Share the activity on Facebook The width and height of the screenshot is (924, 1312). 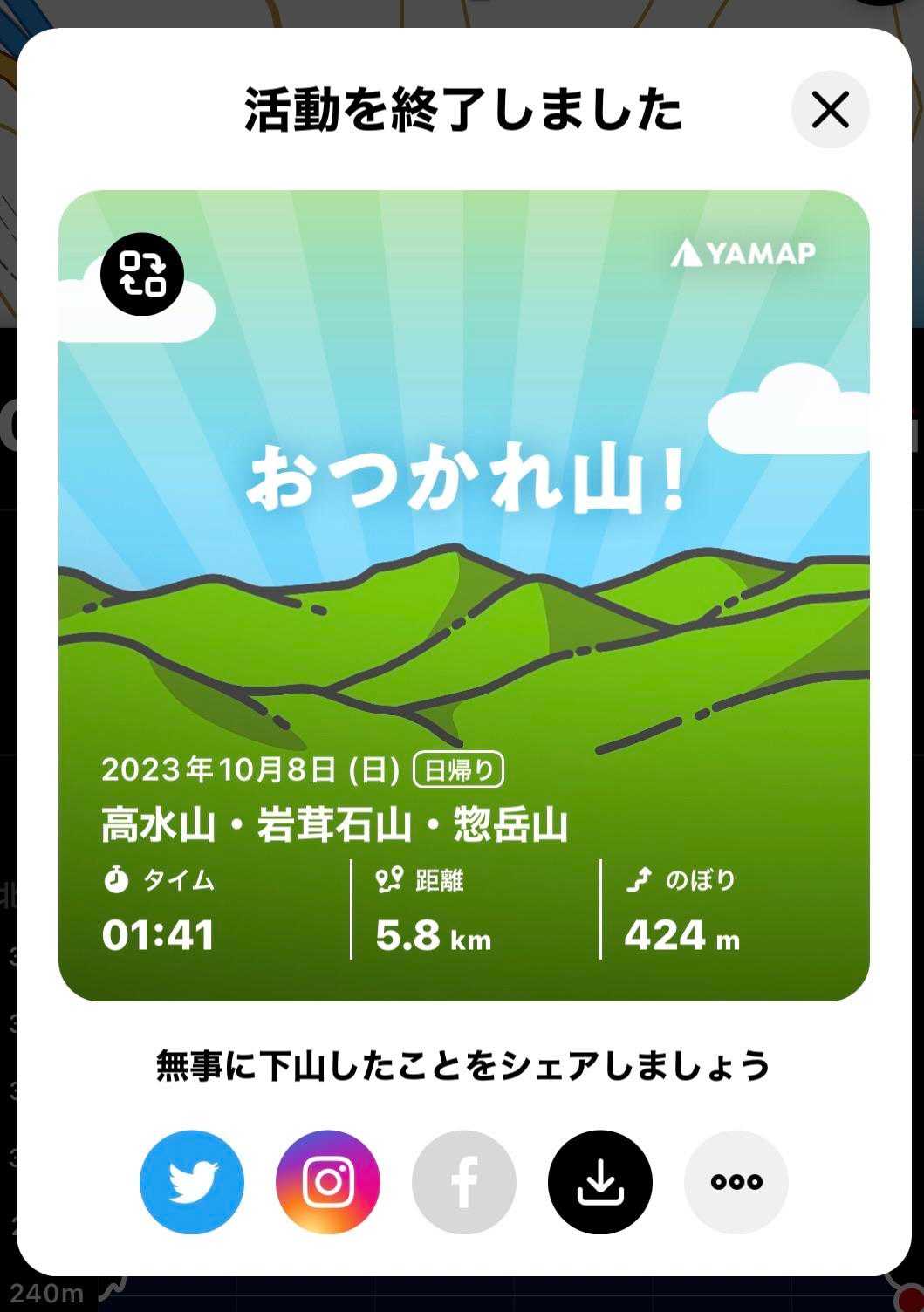tap(464, 1182)
